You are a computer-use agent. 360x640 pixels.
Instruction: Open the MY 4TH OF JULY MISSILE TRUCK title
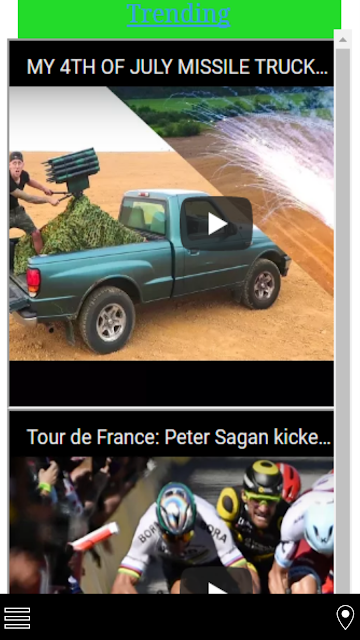click(177, 67)
